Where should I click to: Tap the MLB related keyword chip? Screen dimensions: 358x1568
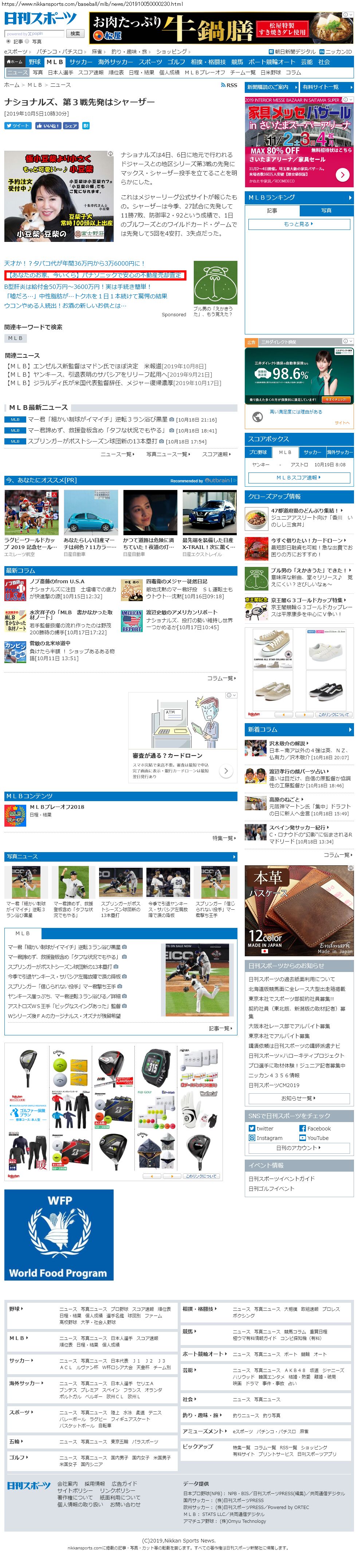click(16, 338)
